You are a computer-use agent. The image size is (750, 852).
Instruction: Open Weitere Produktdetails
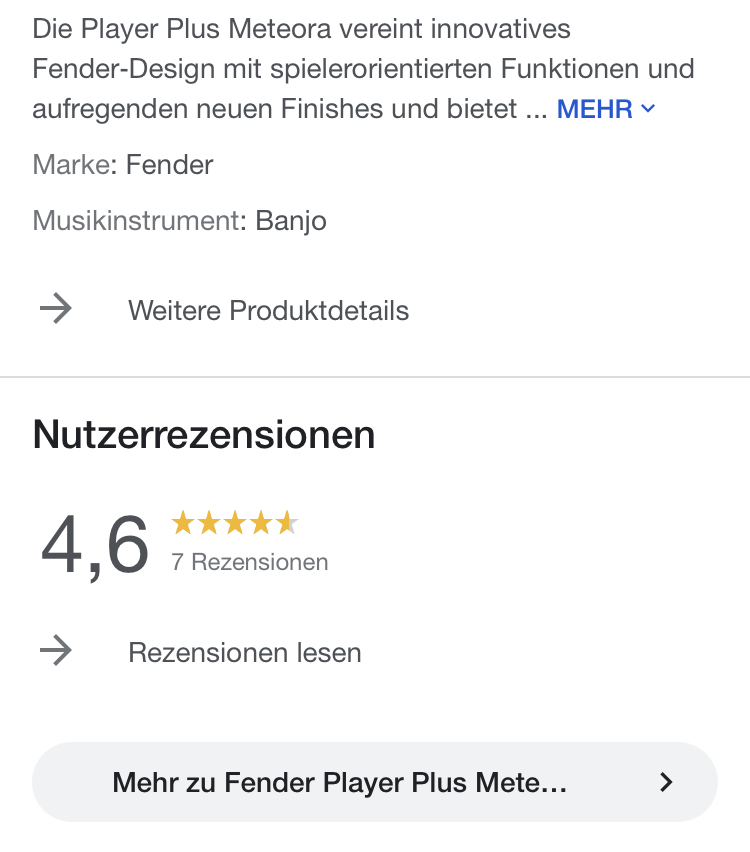pos(268,310)
